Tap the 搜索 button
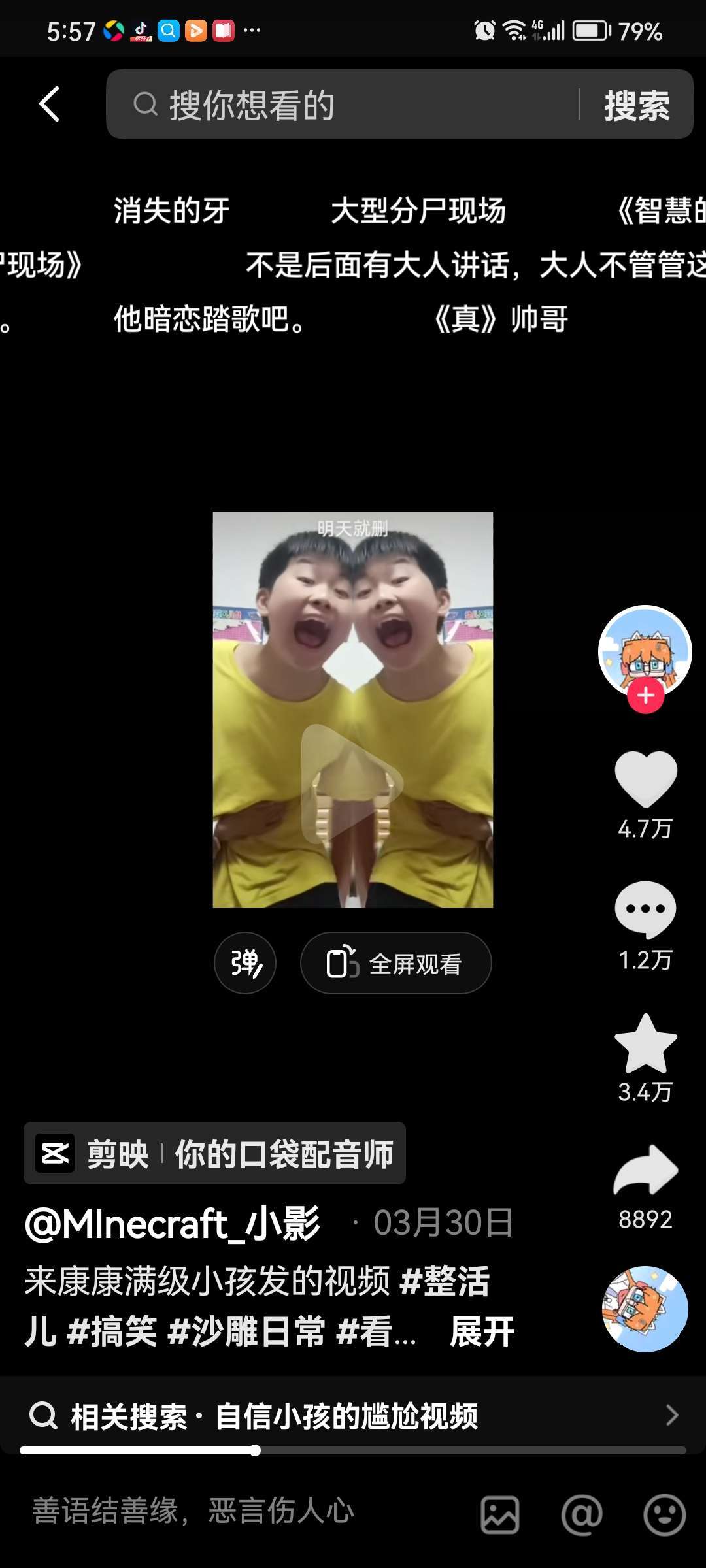The width and height of the screenshot is (706, 1568). click(637, 105)
